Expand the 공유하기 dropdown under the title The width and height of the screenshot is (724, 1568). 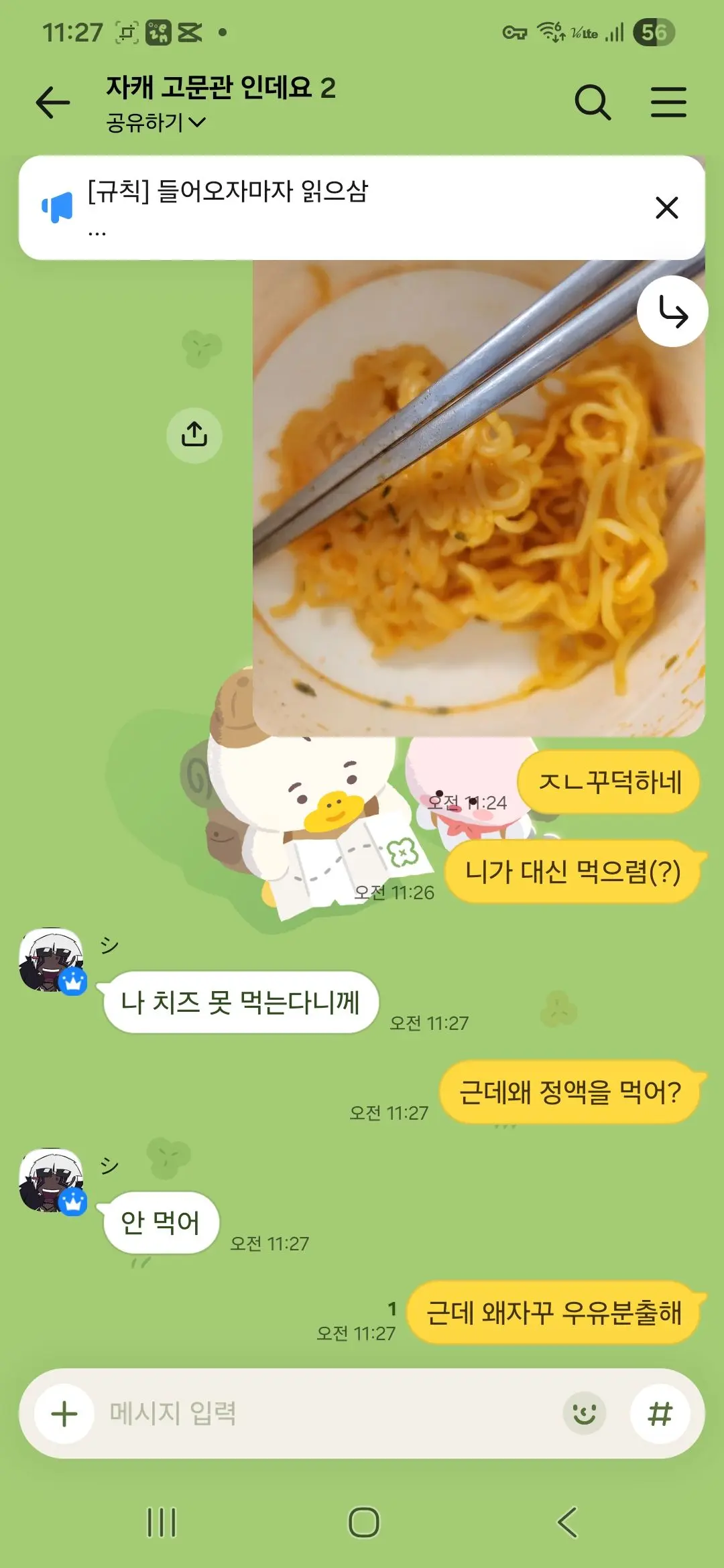coord(156,123)
